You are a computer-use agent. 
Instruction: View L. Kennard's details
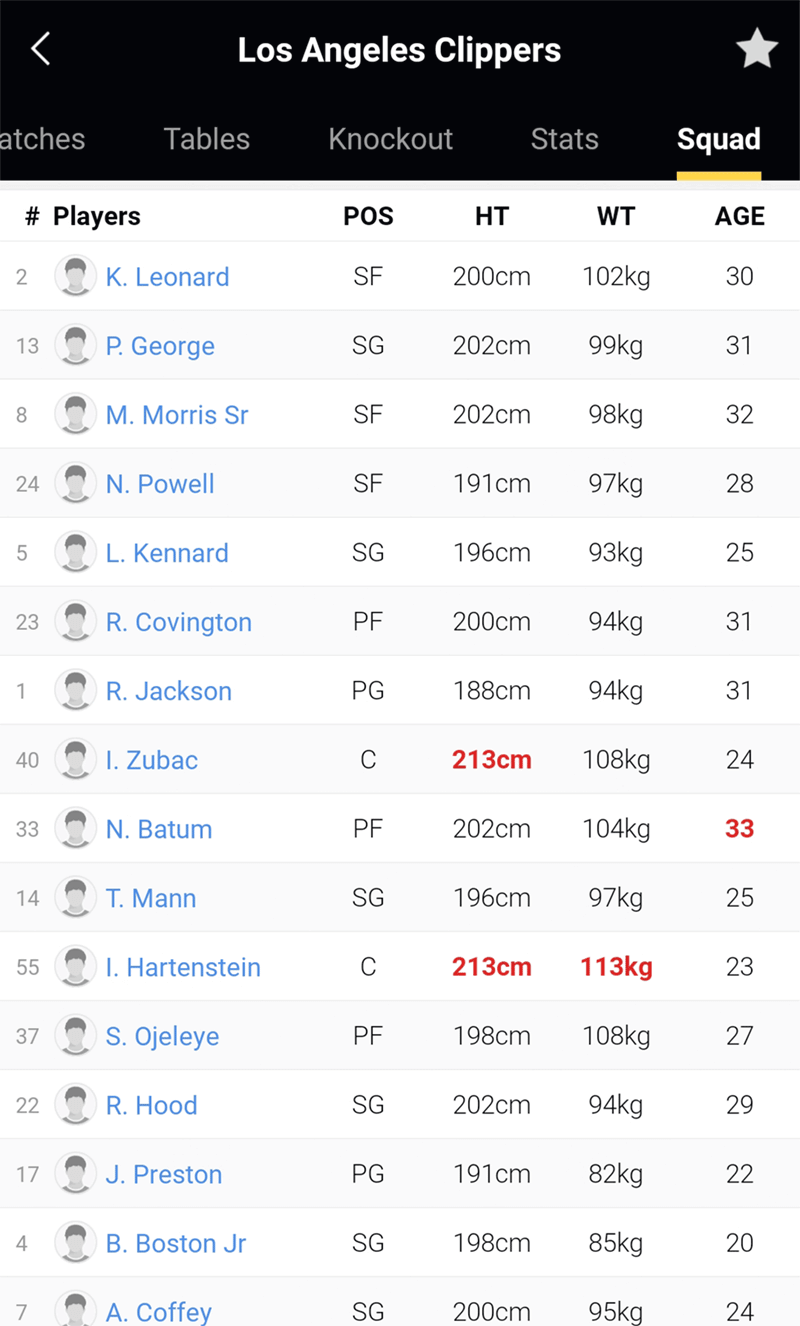tap(167, 553)
